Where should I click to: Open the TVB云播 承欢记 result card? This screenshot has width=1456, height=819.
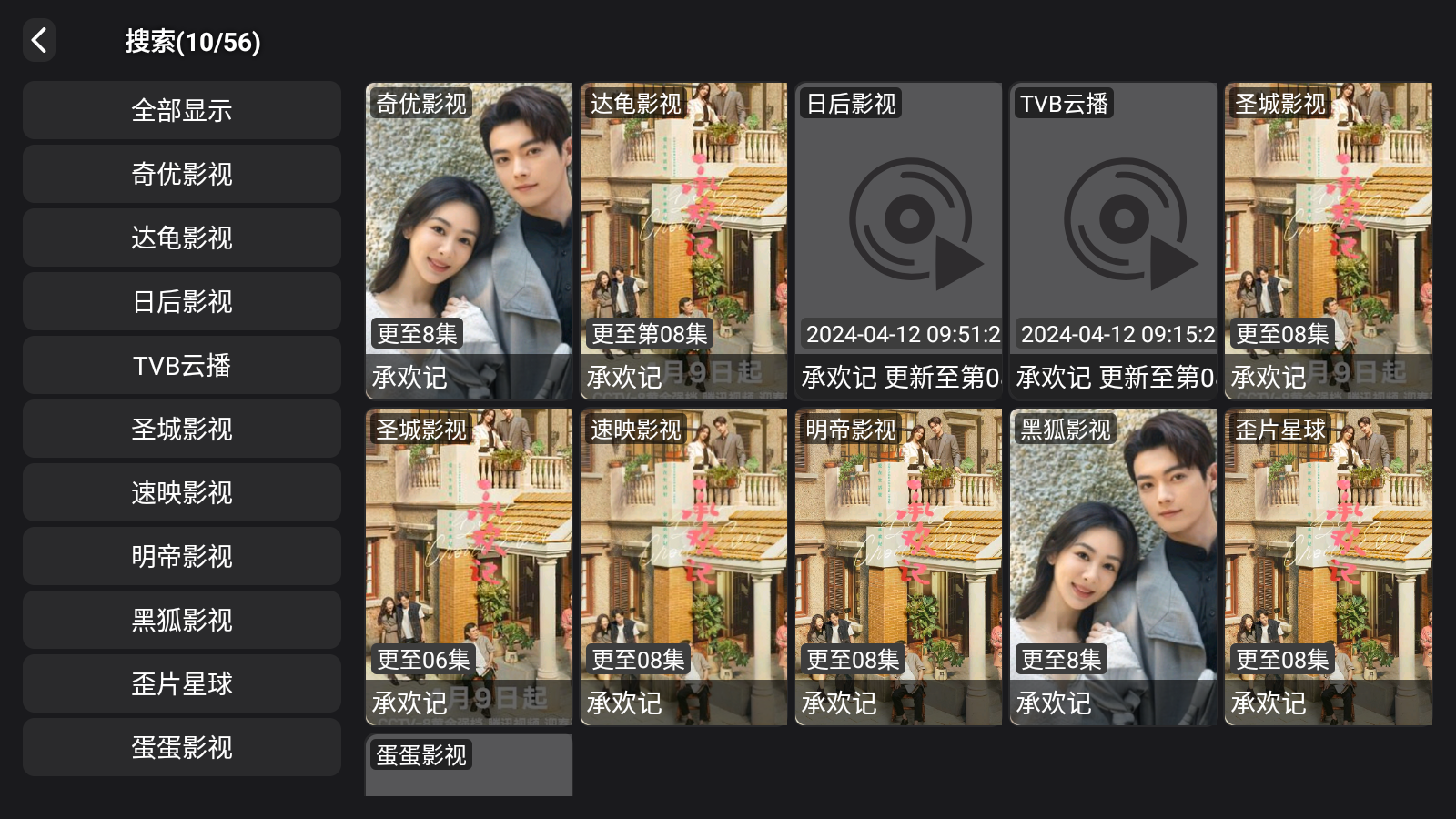click(x=1113, y=241)
